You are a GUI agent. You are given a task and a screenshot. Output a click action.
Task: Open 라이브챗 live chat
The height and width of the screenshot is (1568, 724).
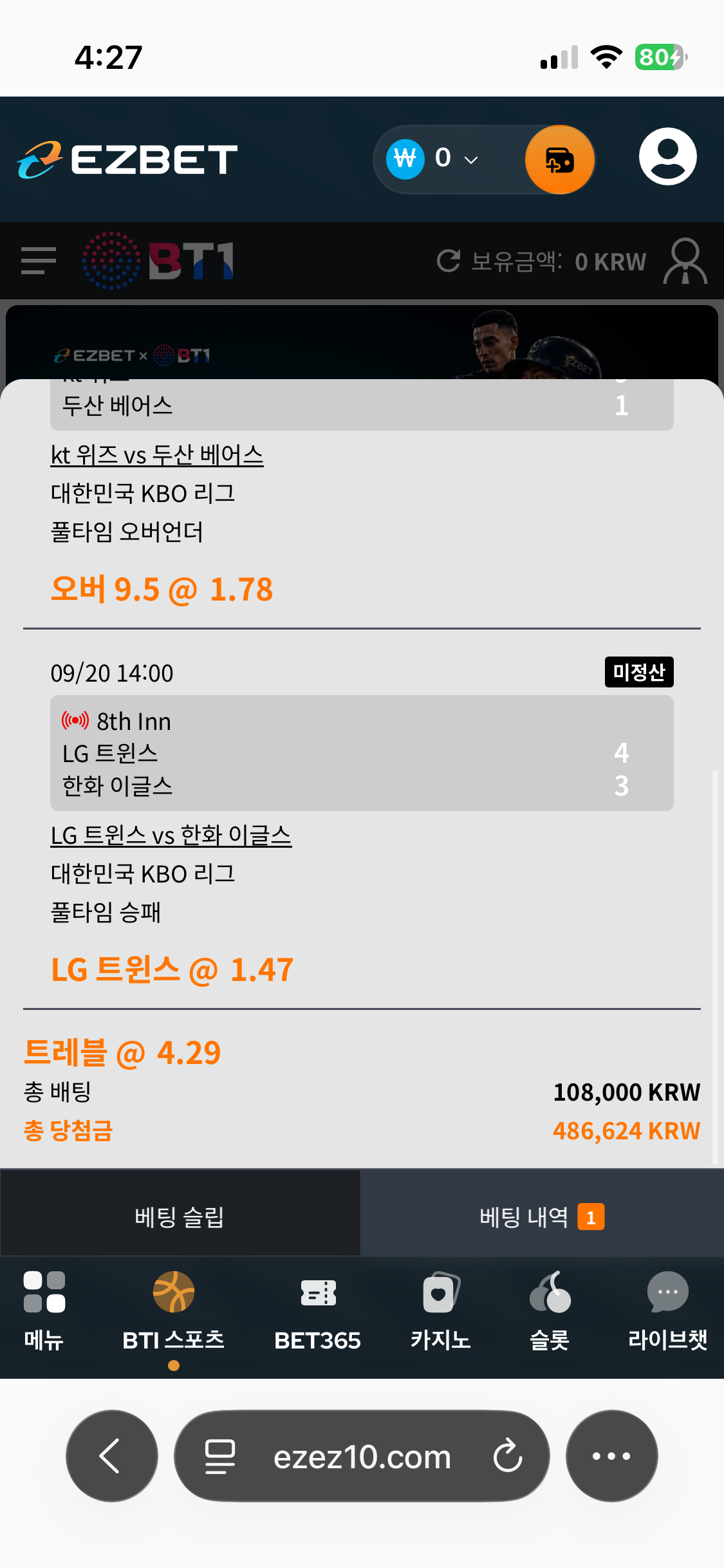668,1312
